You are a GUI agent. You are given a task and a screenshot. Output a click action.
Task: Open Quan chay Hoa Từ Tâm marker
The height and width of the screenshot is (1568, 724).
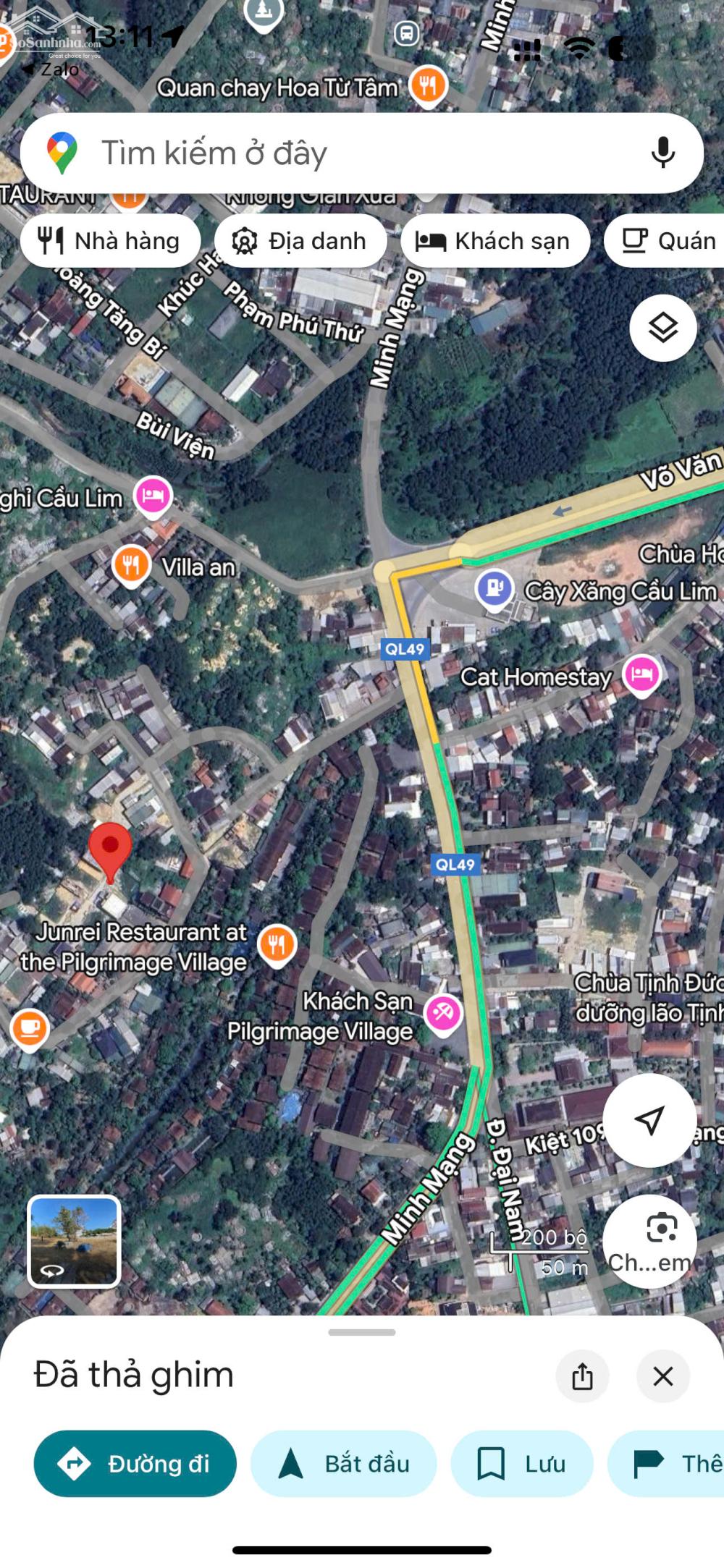click(428, 86)
